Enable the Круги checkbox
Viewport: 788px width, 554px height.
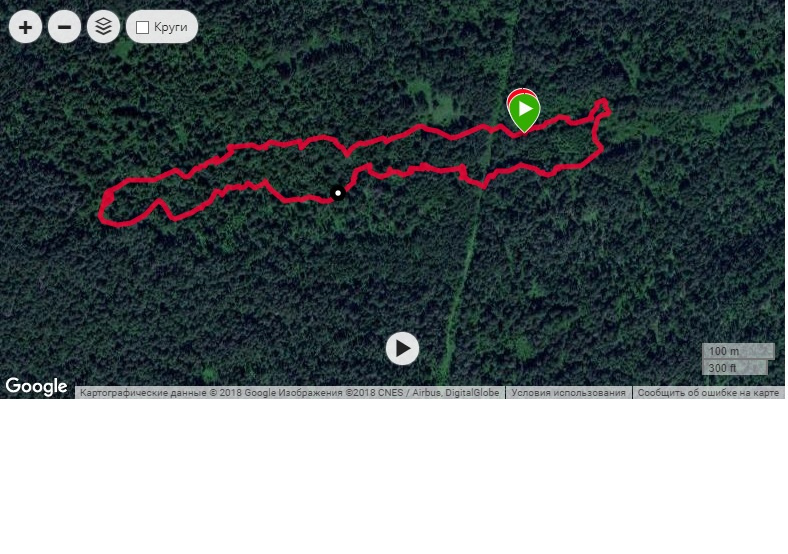point(143,28)
